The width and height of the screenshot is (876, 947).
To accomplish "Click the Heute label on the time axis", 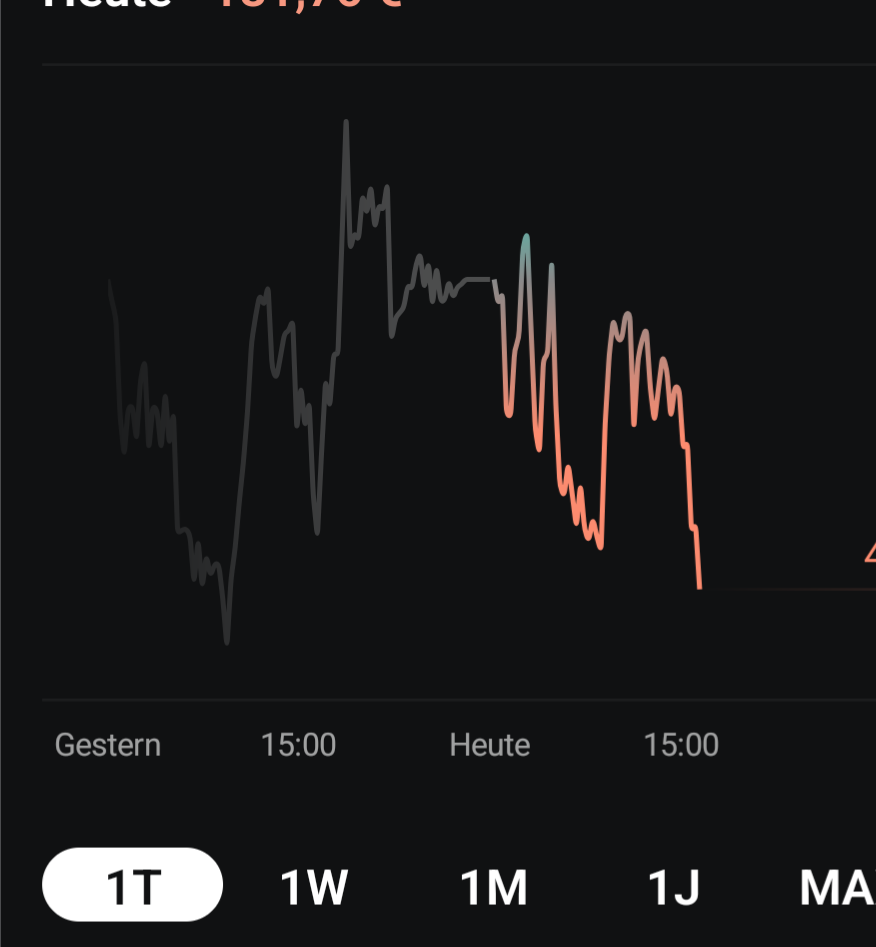I will pyautogui.click(x=490, y=744).
